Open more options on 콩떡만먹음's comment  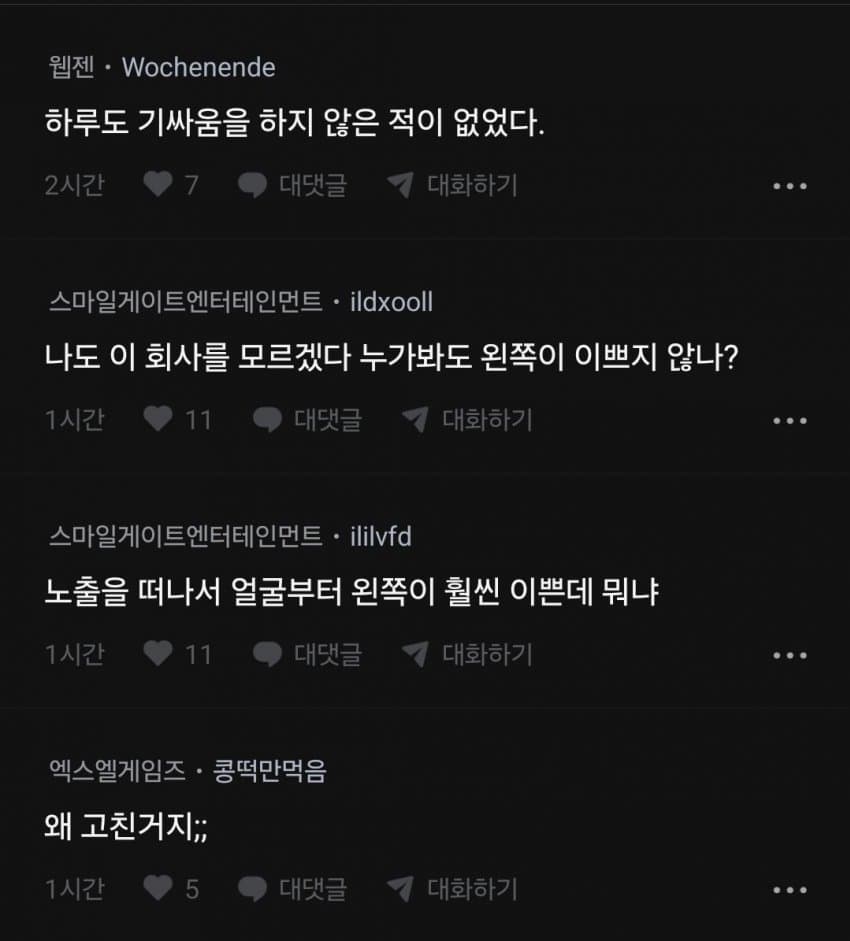click(790, 890)
